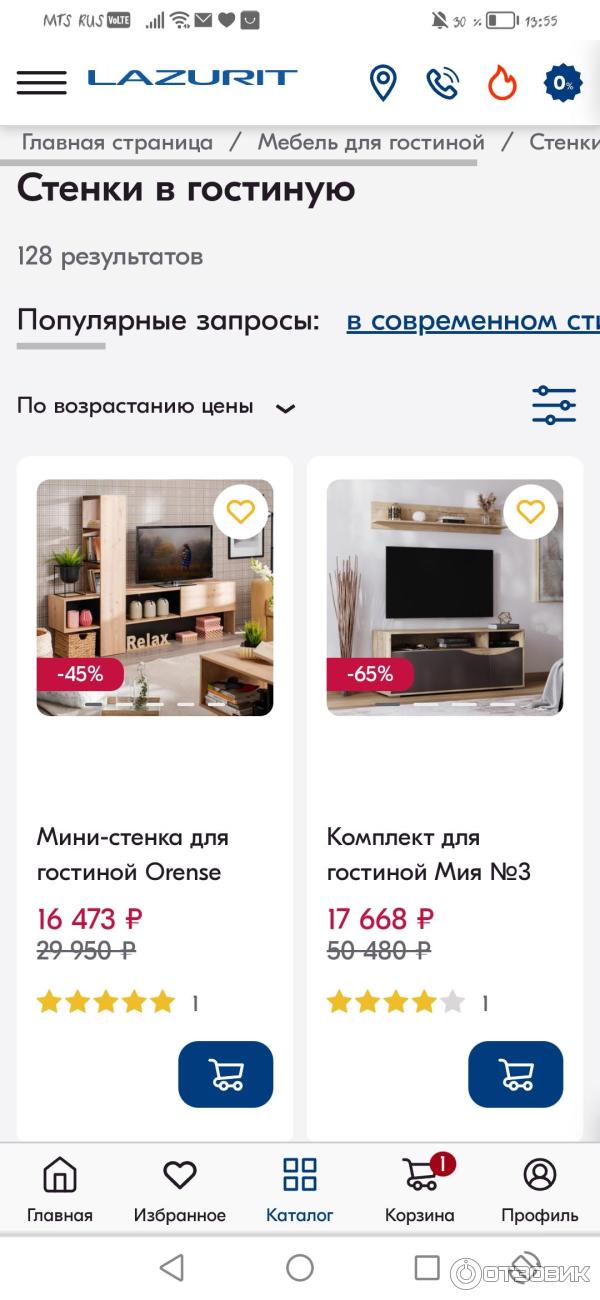Switch to the Главная tab
The height and width of the screenshot is (1300, 600).
[60, 1189]
